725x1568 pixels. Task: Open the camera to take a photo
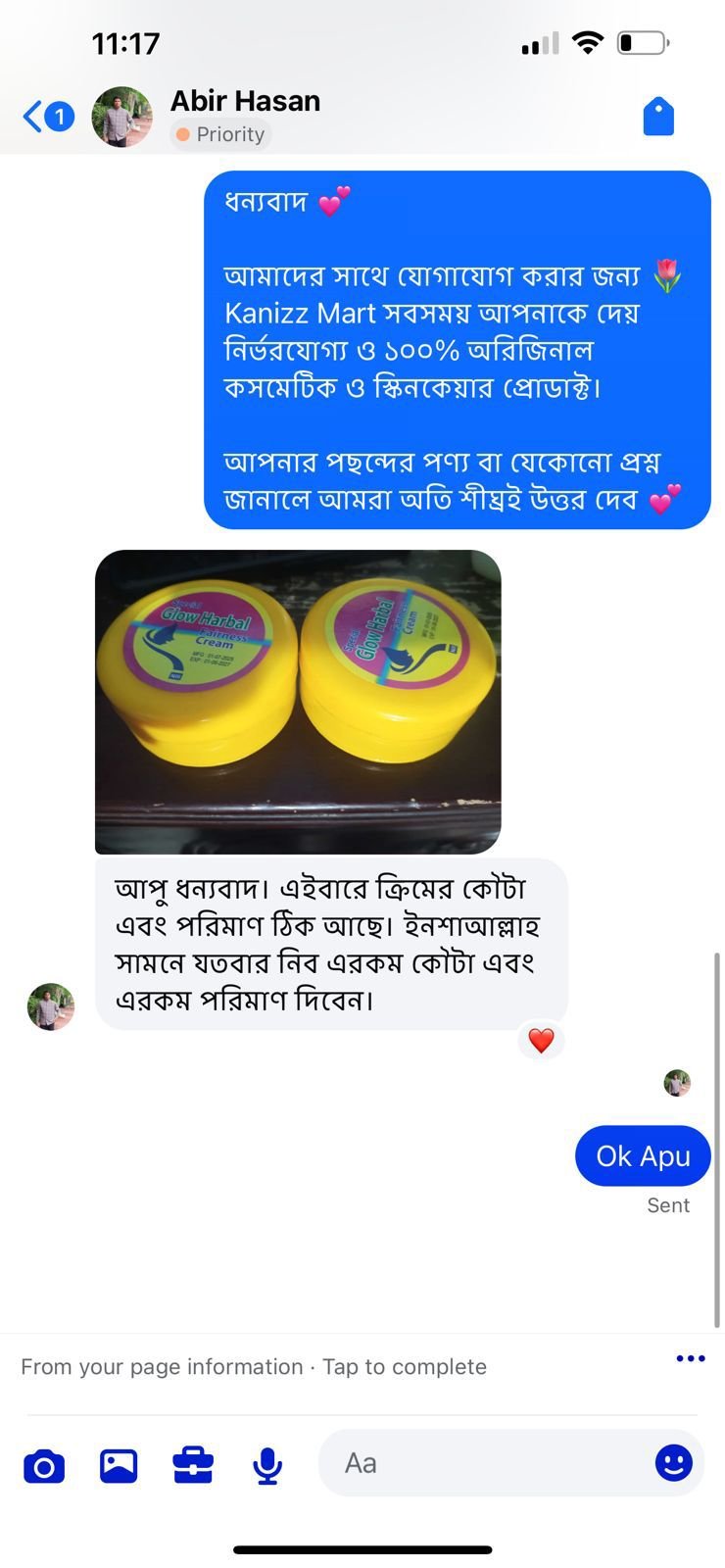pos(44,1466)
